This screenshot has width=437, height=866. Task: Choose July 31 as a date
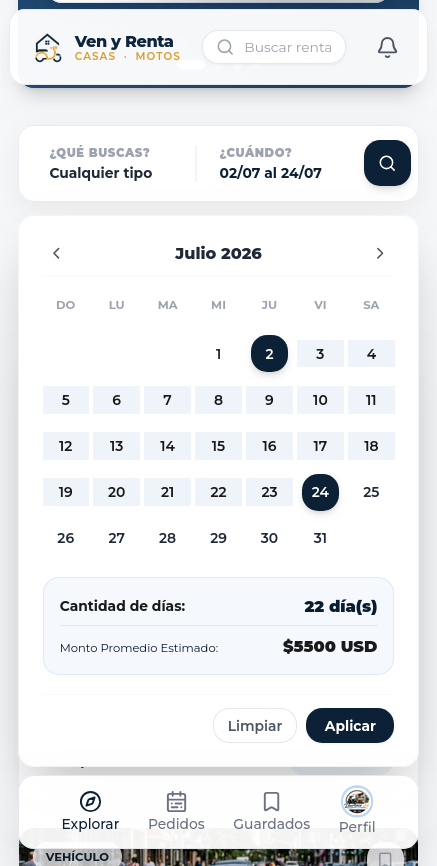(x=320, y=538)
